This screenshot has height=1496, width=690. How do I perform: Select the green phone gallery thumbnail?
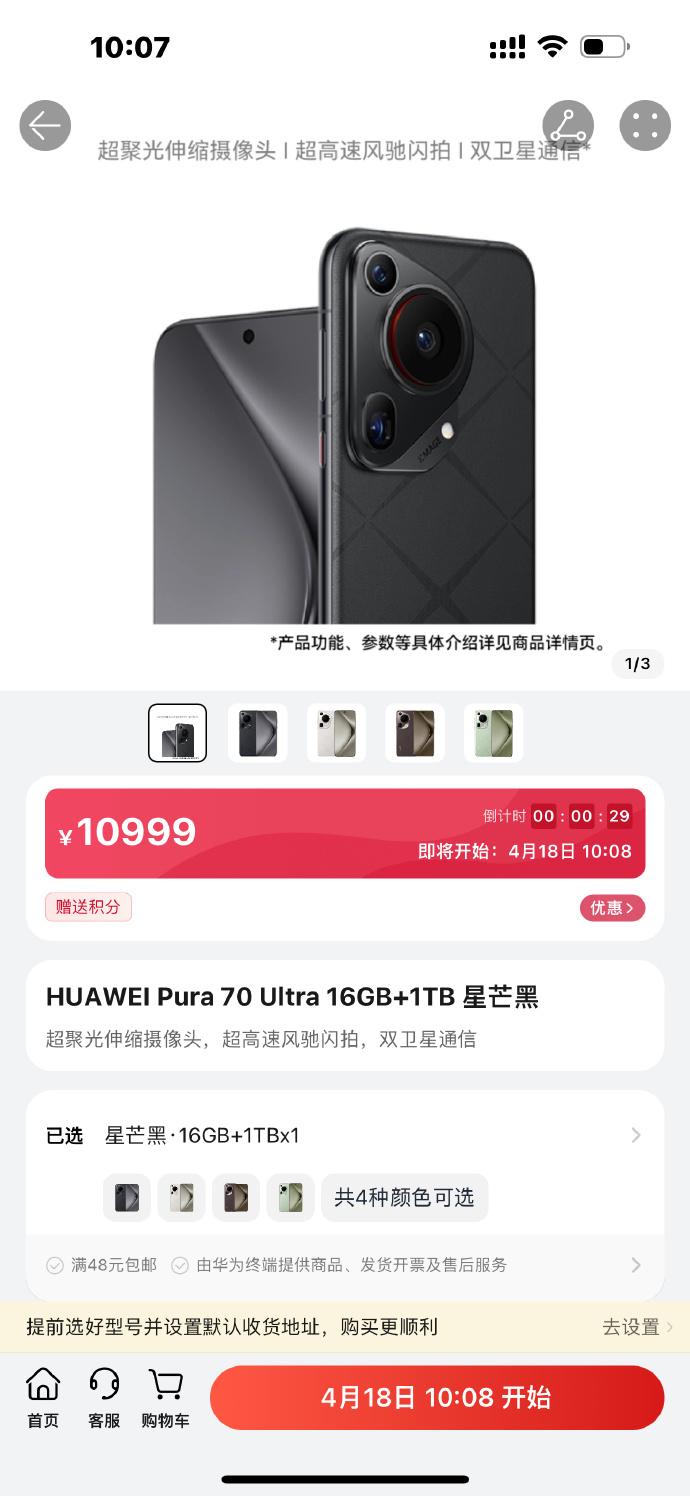[x=494, y=733]
